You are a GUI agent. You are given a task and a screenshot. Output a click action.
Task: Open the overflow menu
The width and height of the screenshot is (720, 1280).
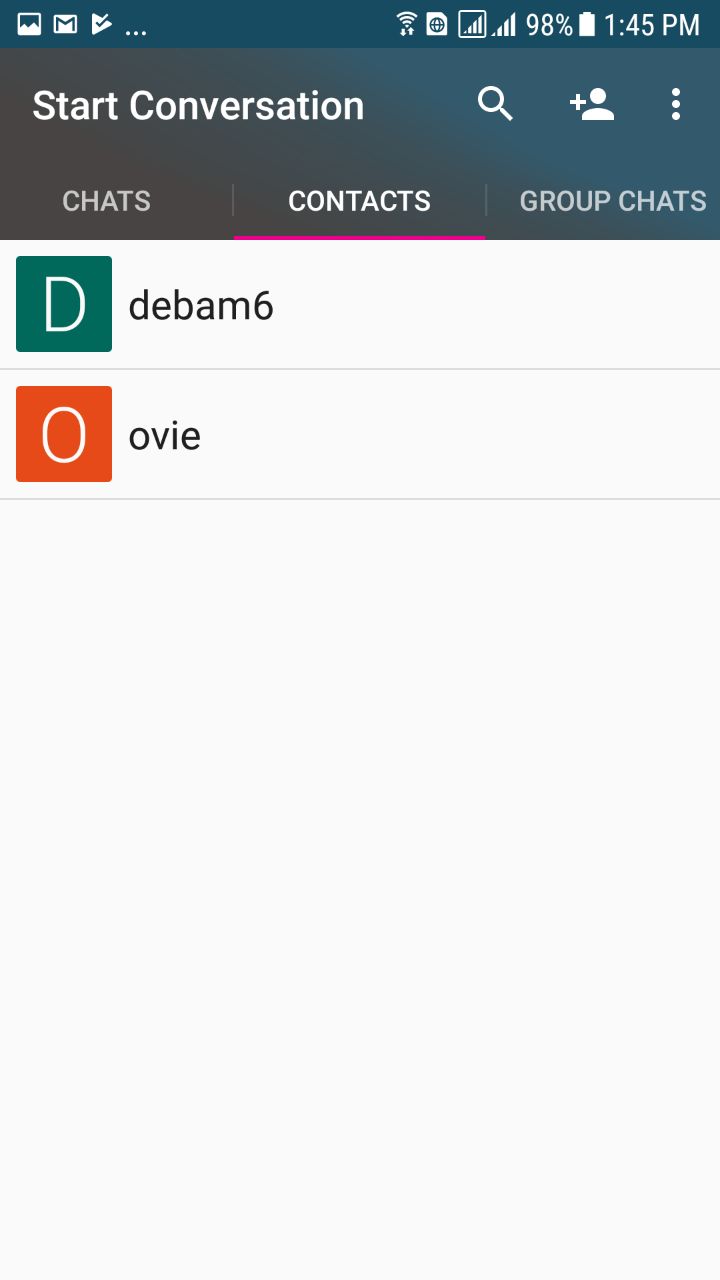pos(676,104)
